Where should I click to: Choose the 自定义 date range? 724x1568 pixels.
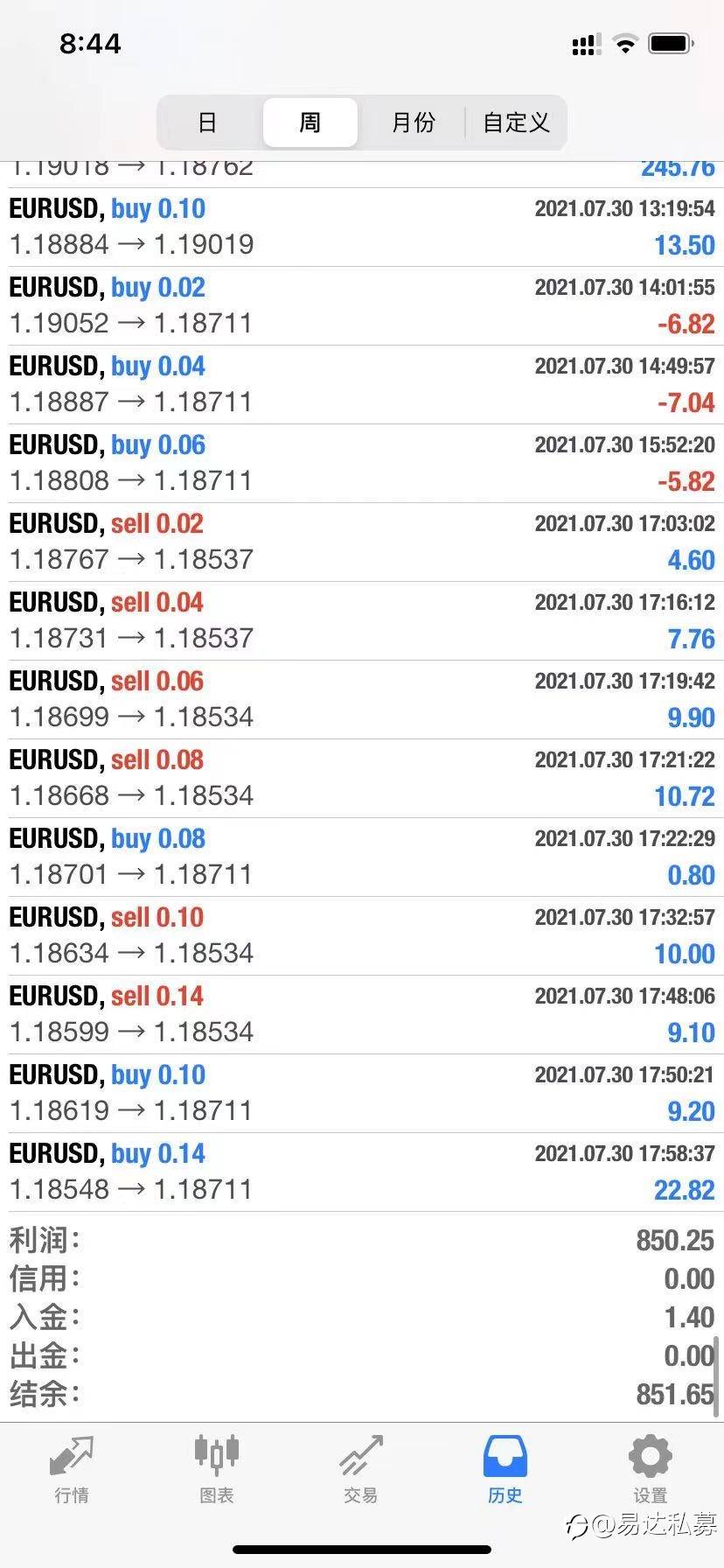point(516,122)
